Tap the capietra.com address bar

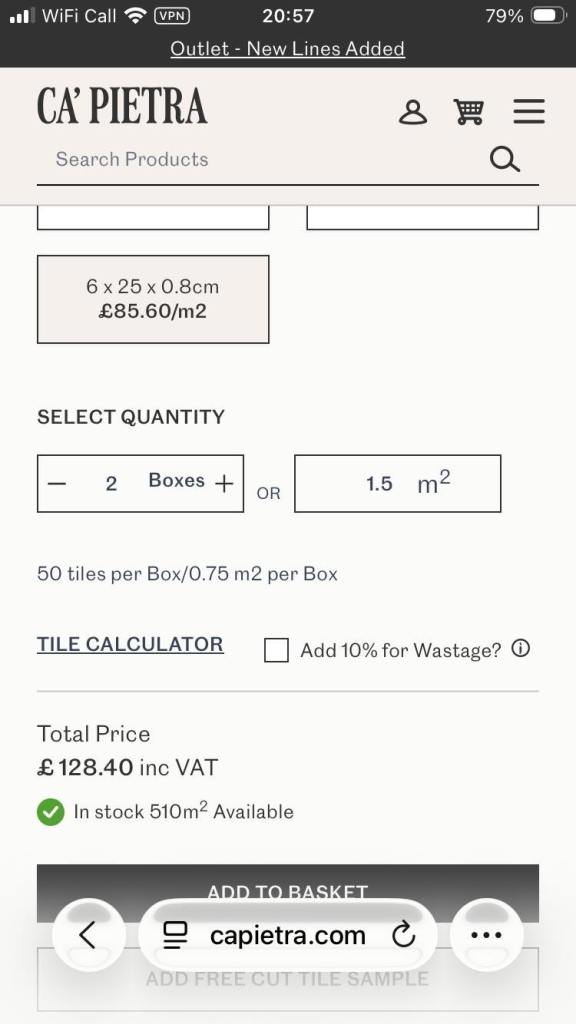(287, 935)
